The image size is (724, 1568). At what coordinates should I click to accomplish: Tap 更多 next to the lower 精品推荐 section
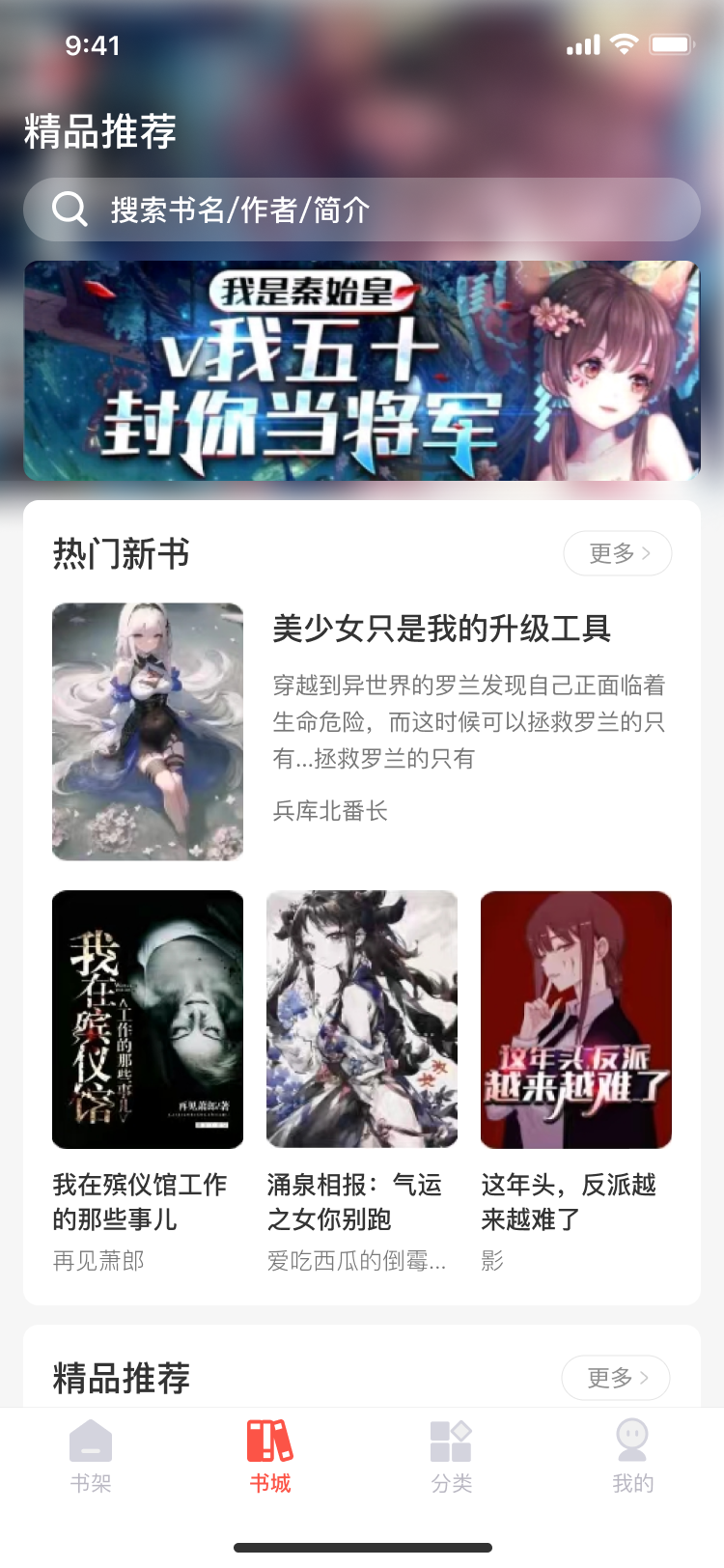tap(616, 1378)
